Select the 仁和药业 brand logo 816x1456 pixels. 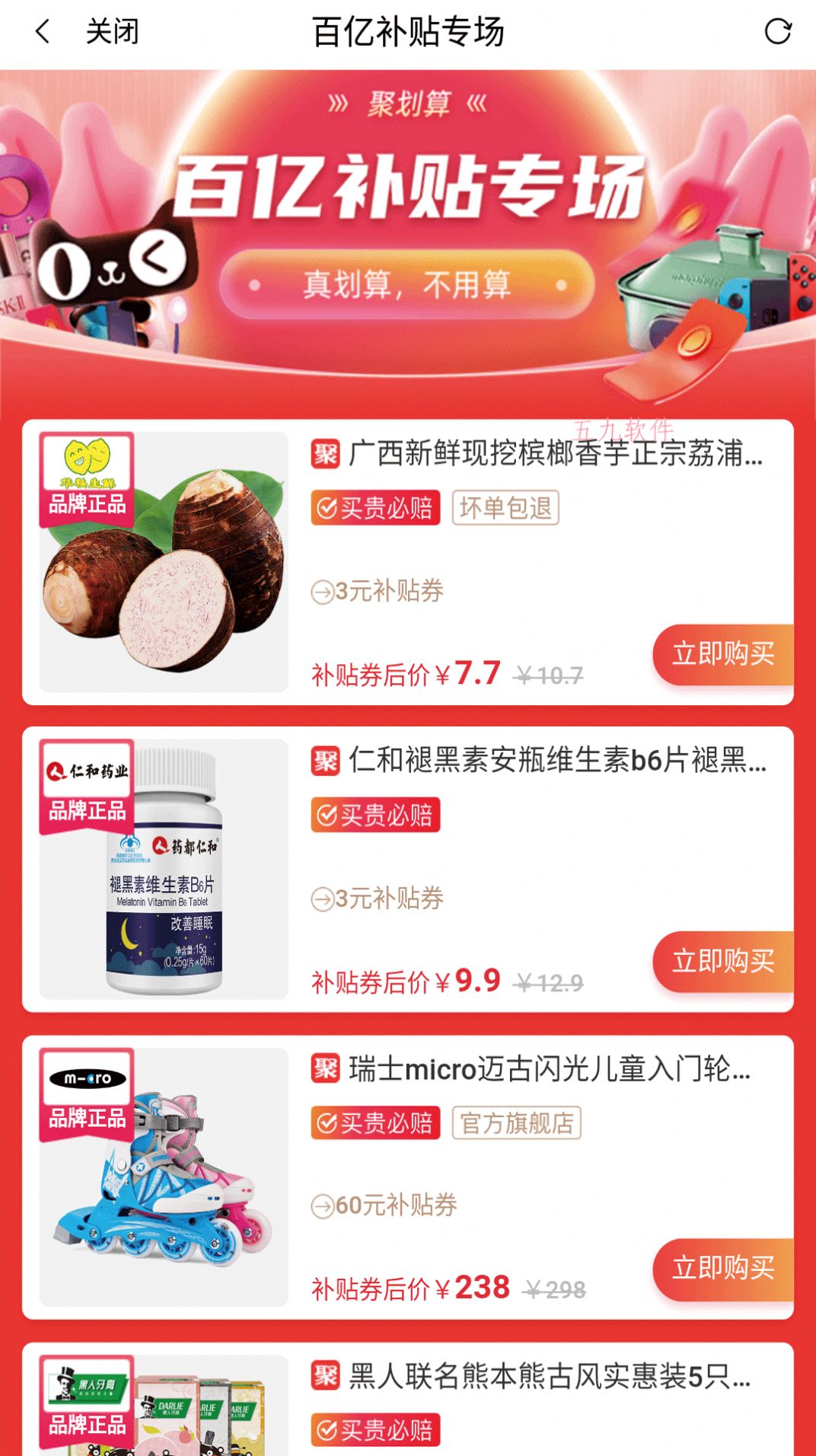(86, 769)
